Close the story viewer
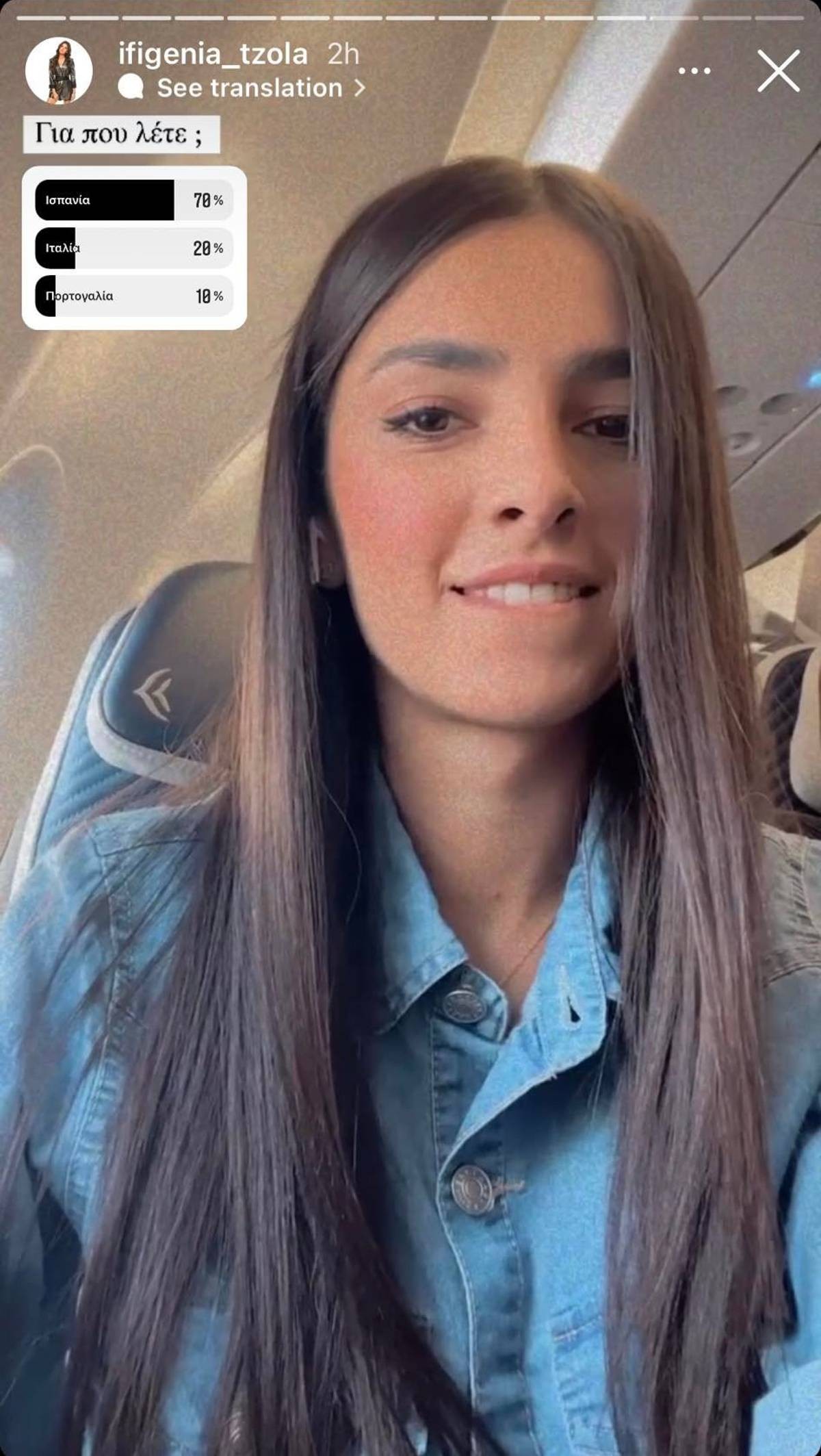The width and height of the screenshot is (821, 1456). tap(778, 71)
